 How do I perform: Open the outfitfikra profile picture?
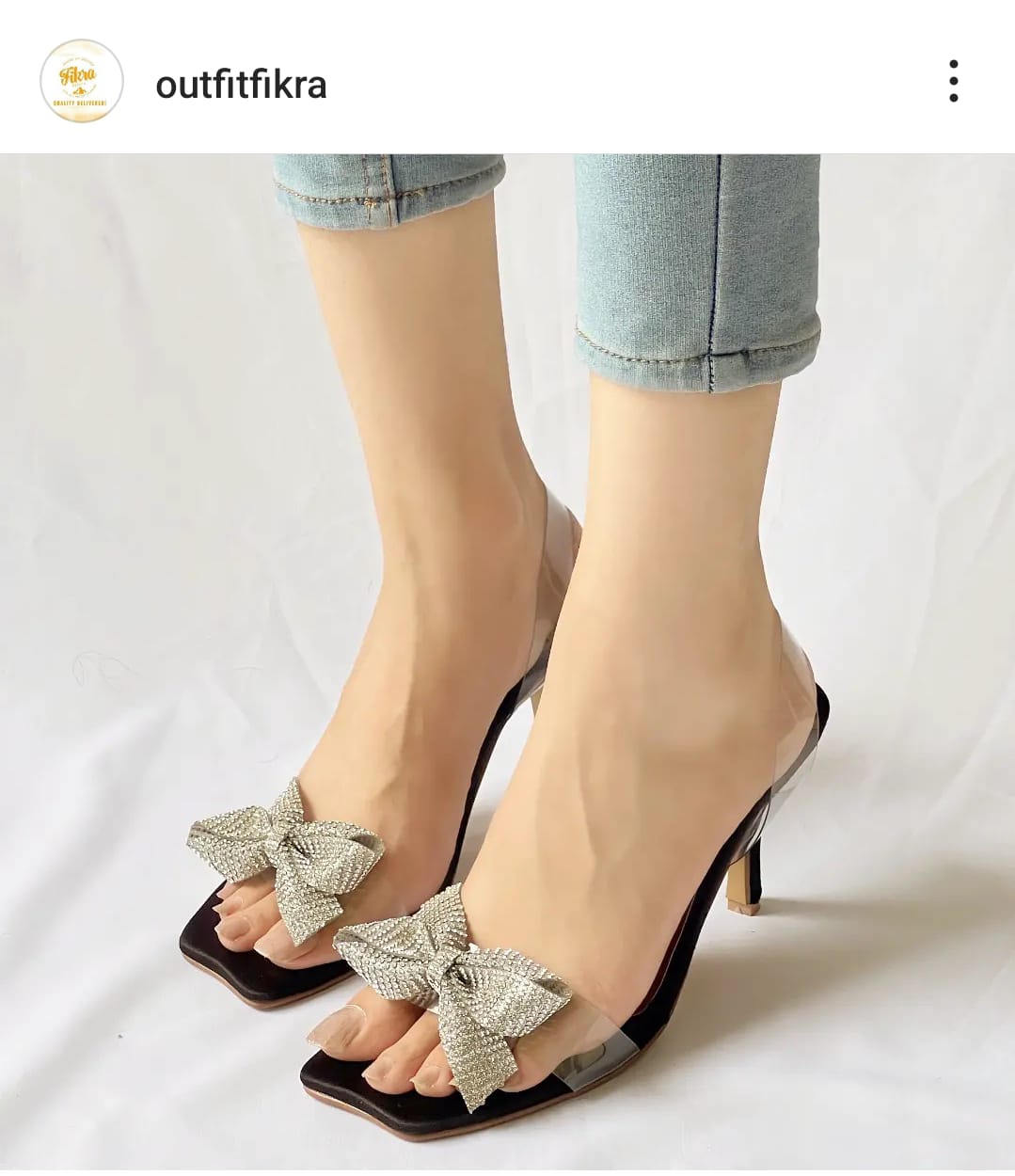[x=82, y=82]
